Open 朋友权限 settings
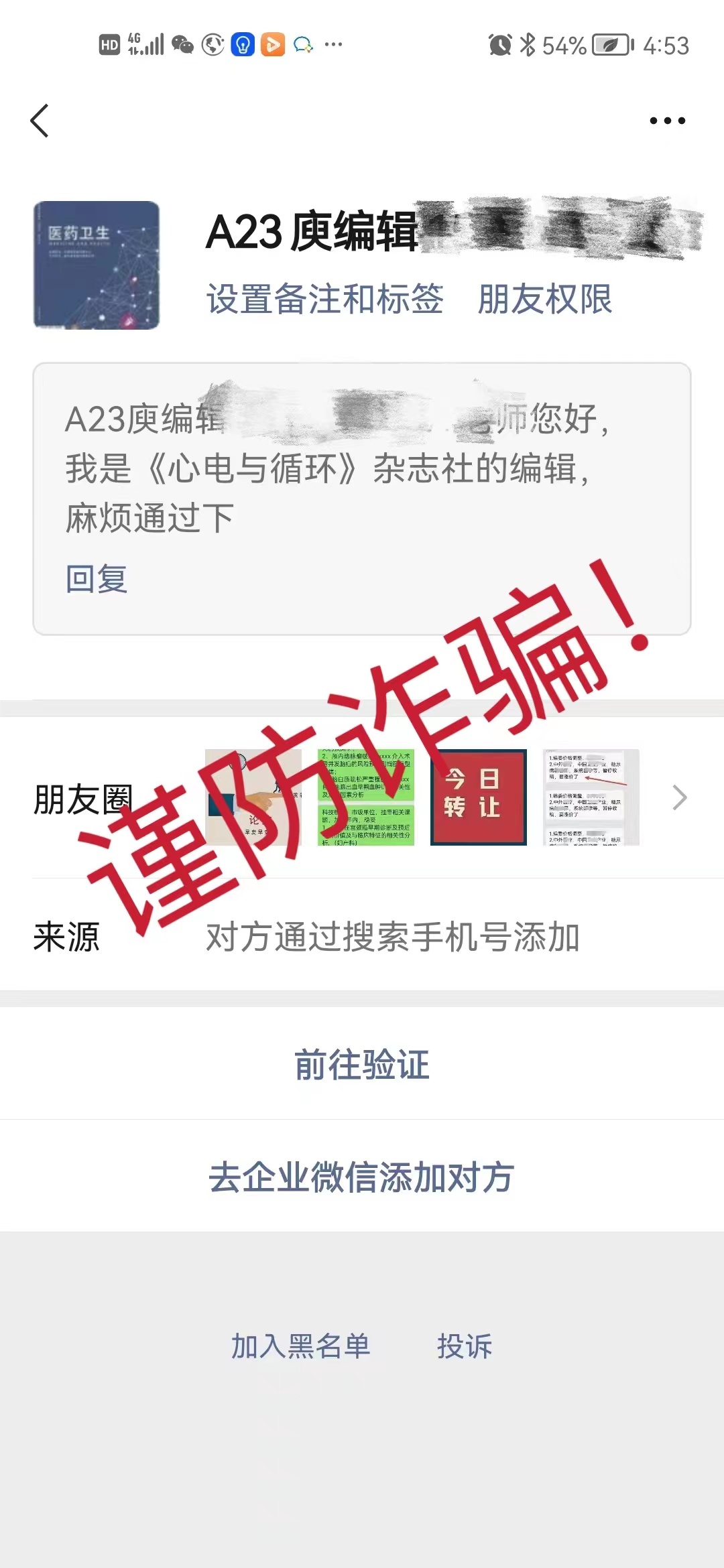This screenshot has width=724, height=1568. click(x=544, y=300)
